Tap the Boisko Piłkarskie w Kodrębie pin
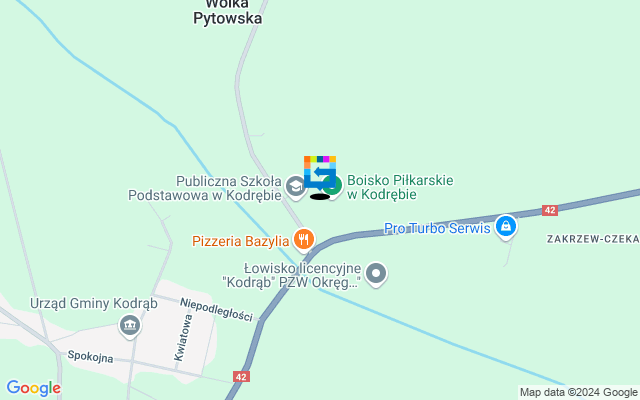The height and width of the screenshot is (400, 640). pyautogui.click(x=334, y=185)
